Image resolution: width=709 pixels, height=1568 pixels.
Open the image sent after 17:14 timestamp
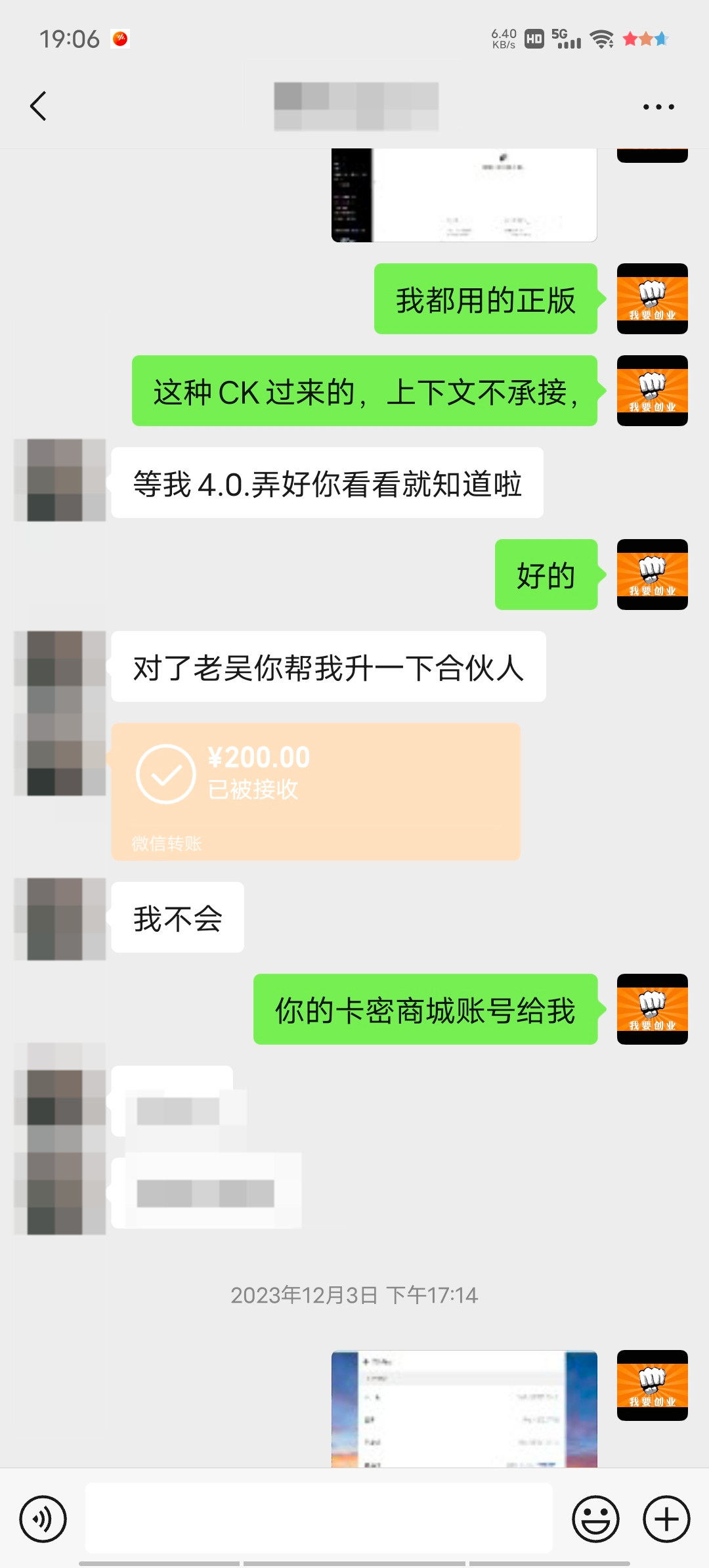[463, 1408]
